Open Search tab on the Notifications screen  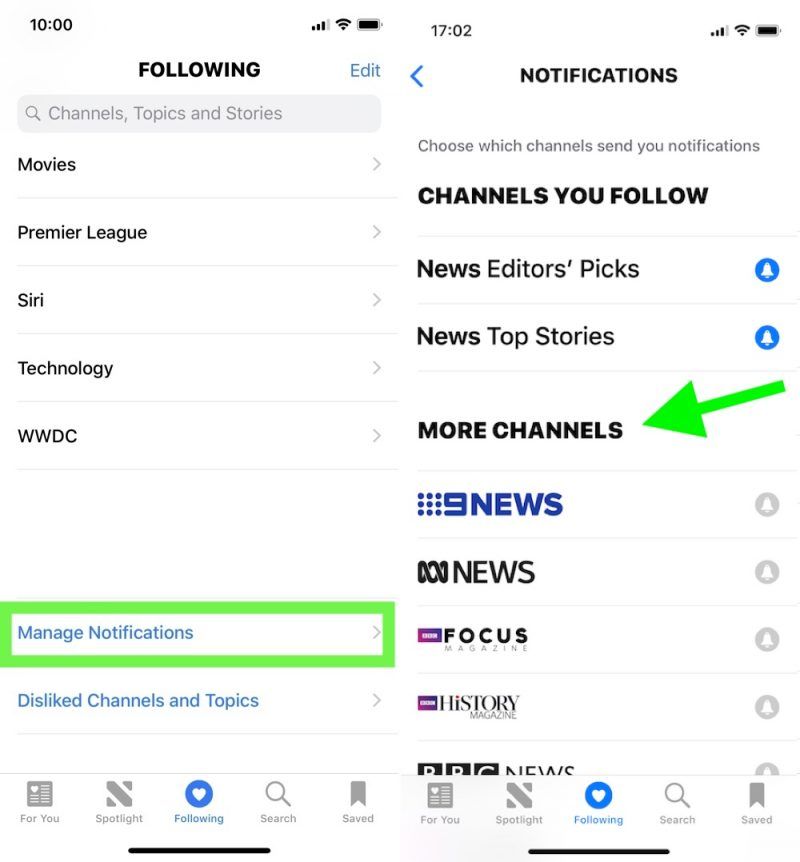click(x=677, y=802)
